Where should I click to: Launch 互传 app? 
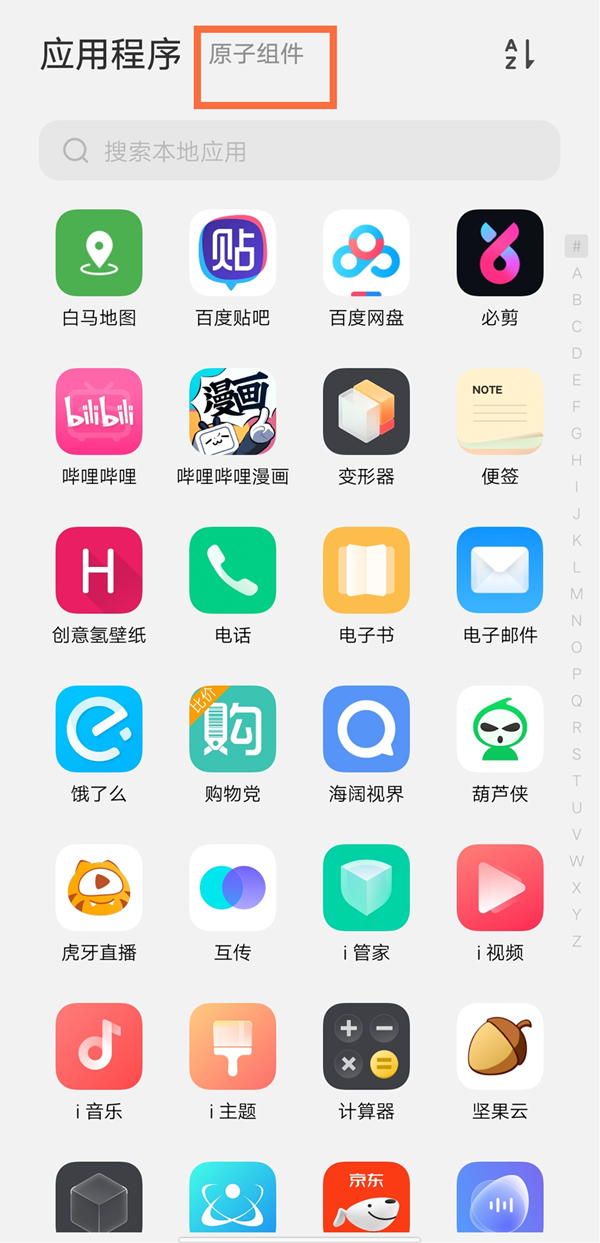coord(233,888)
